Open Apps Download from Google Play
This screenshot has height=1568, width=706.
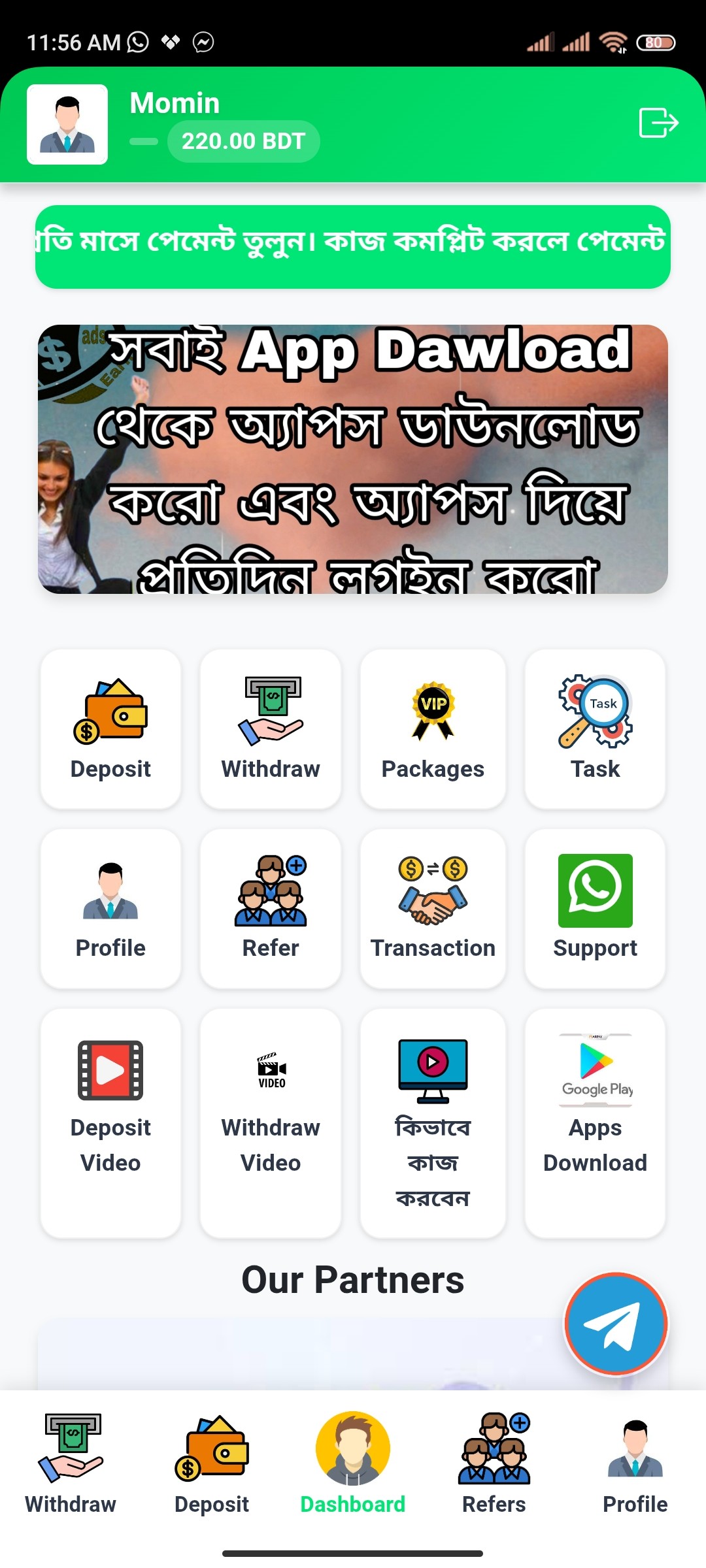pyautogui.click(x=595, y=1122)
